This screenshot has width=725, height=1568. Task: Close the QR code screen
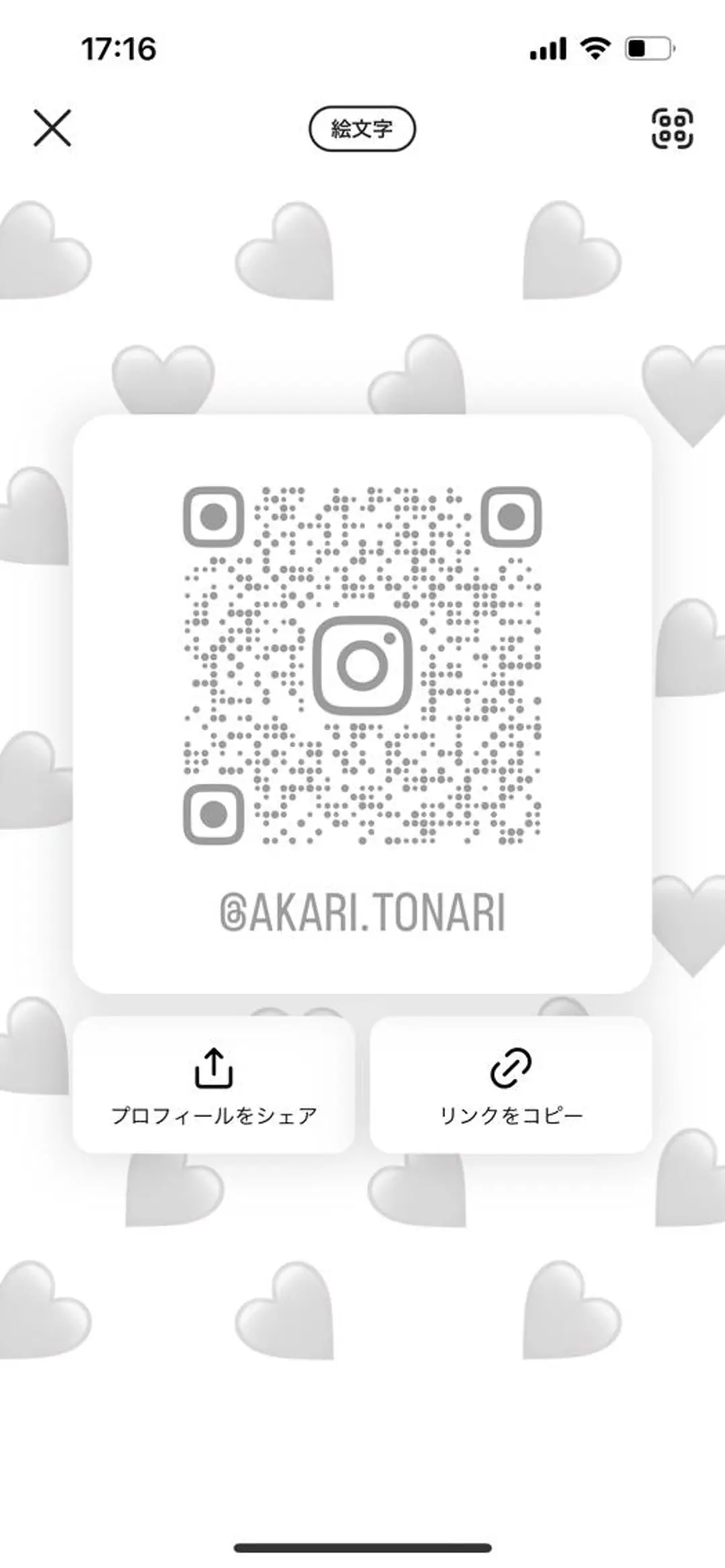(x=52, y=128)
